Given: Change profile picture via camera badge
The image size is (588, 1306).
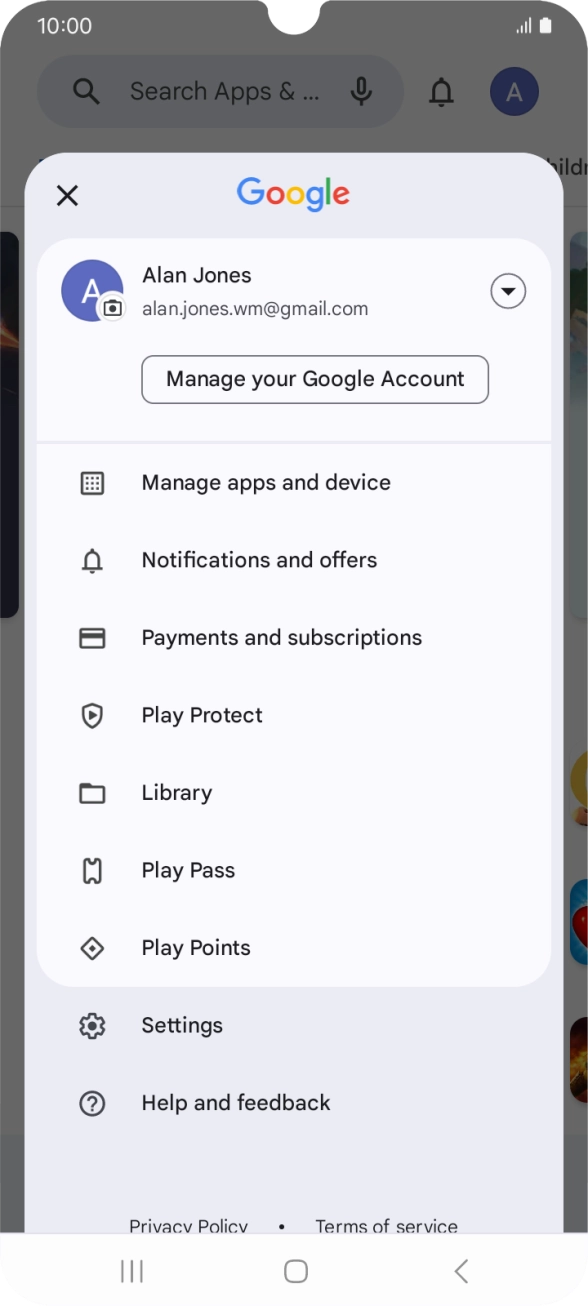Looking at the screenshot, I should (x=113, y=308).
